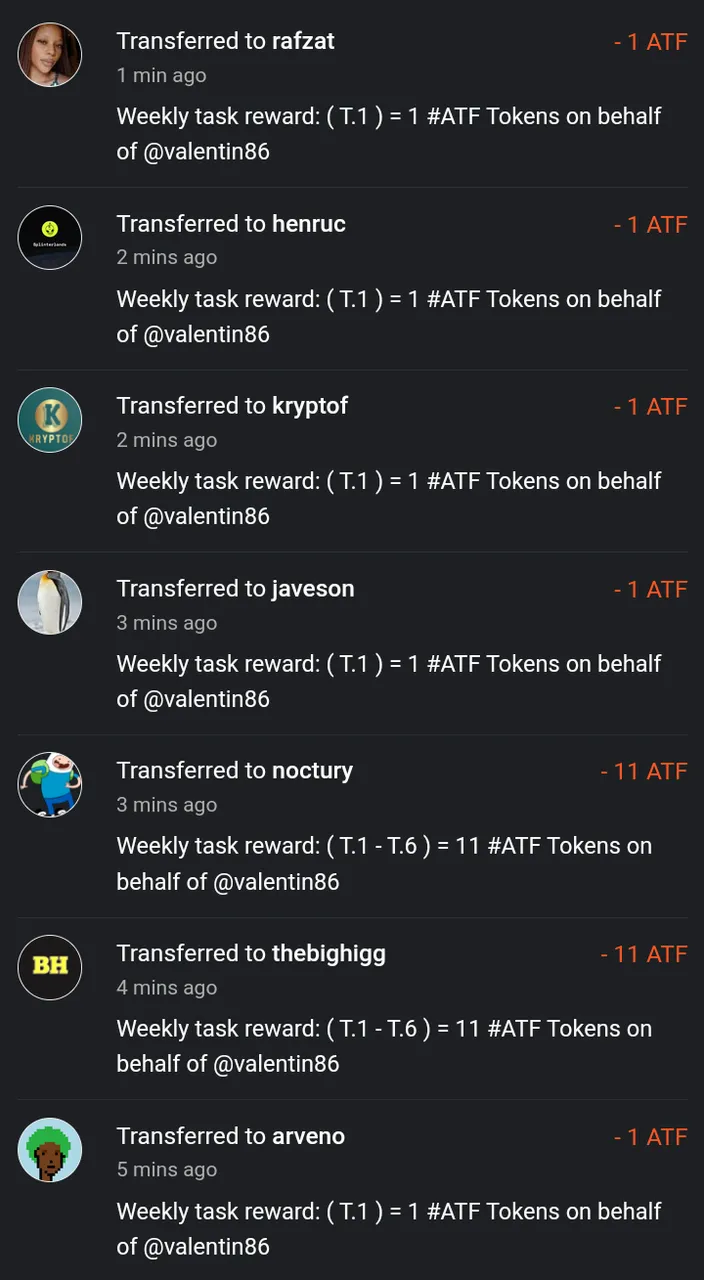View henruc's avatar profile
The image size is (704, 1280).
(50, 237)
